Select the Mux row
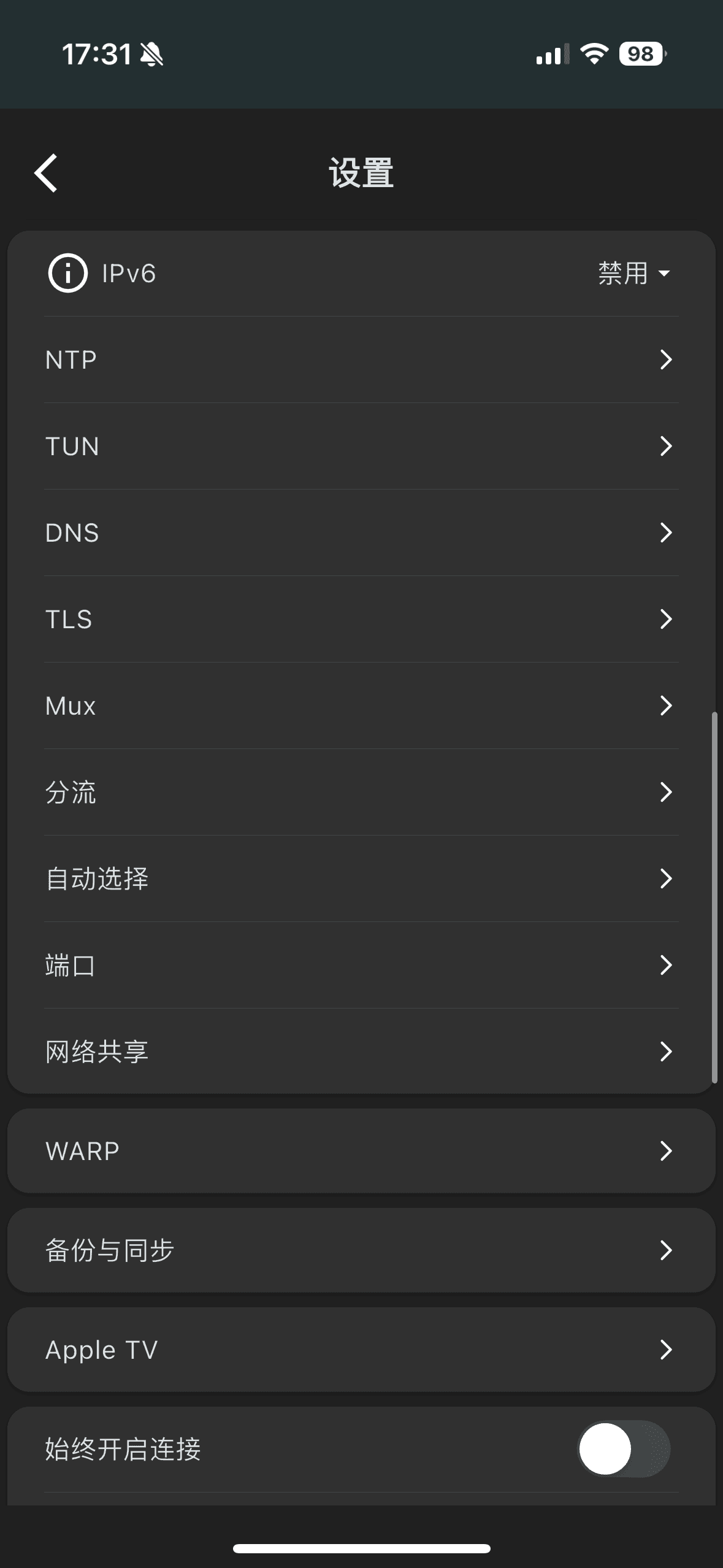This screenshot has height=1568, width=723. click(361, 705)
